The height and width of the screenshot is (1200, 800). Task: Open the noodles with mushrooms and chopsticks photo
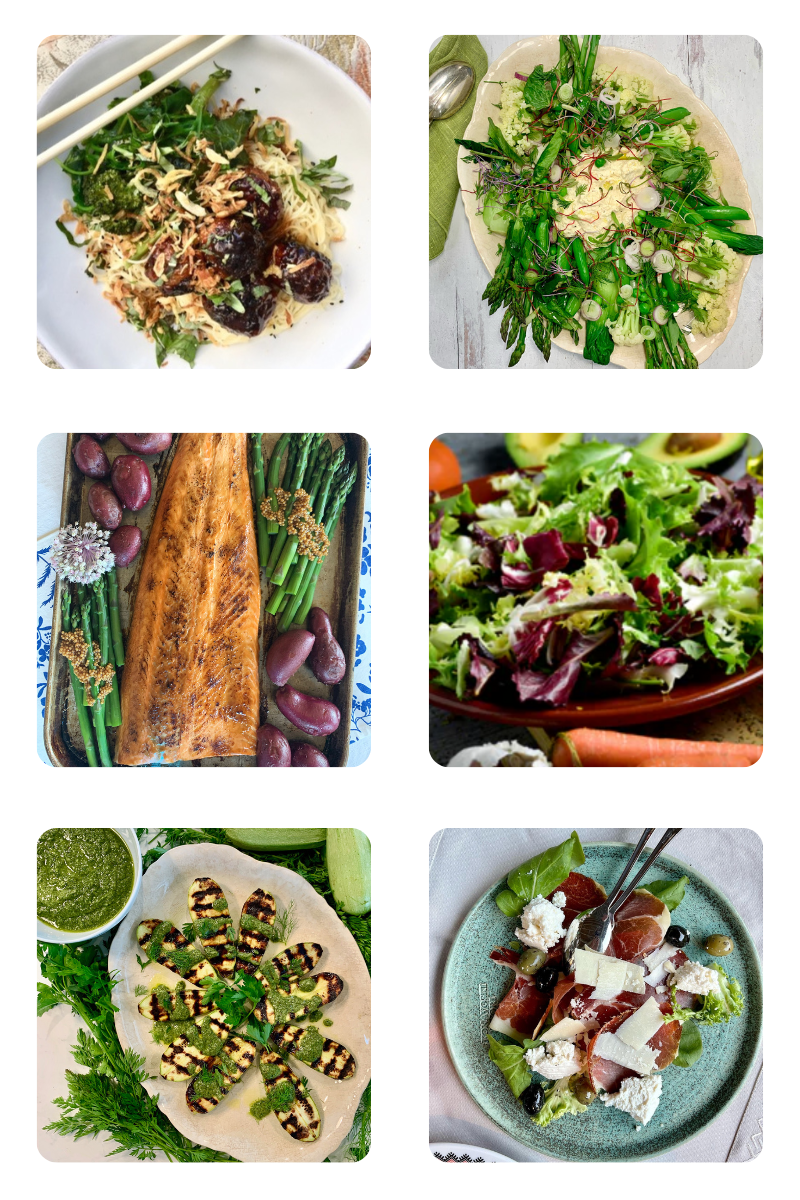click(204, 202)
